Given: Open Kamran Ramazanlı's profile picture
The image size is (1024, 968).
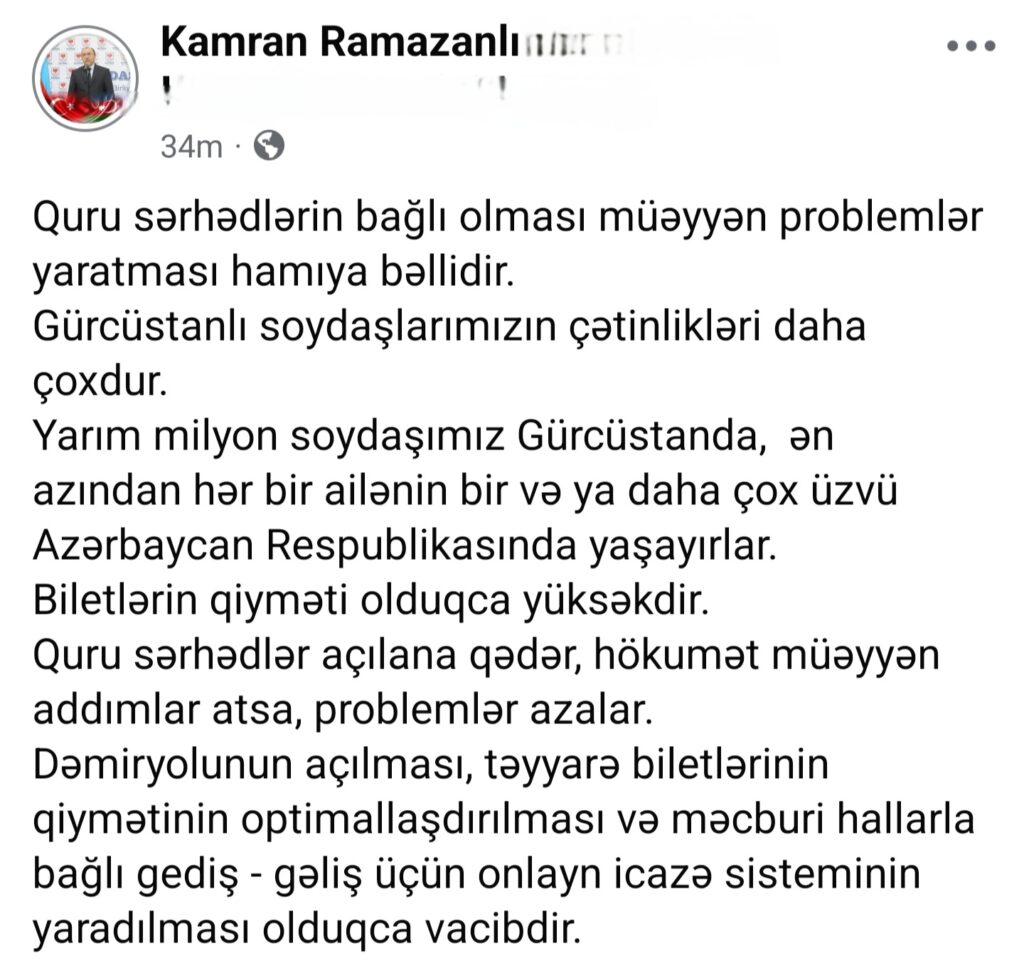Looking at the screenshot, I should click(86, 78).
